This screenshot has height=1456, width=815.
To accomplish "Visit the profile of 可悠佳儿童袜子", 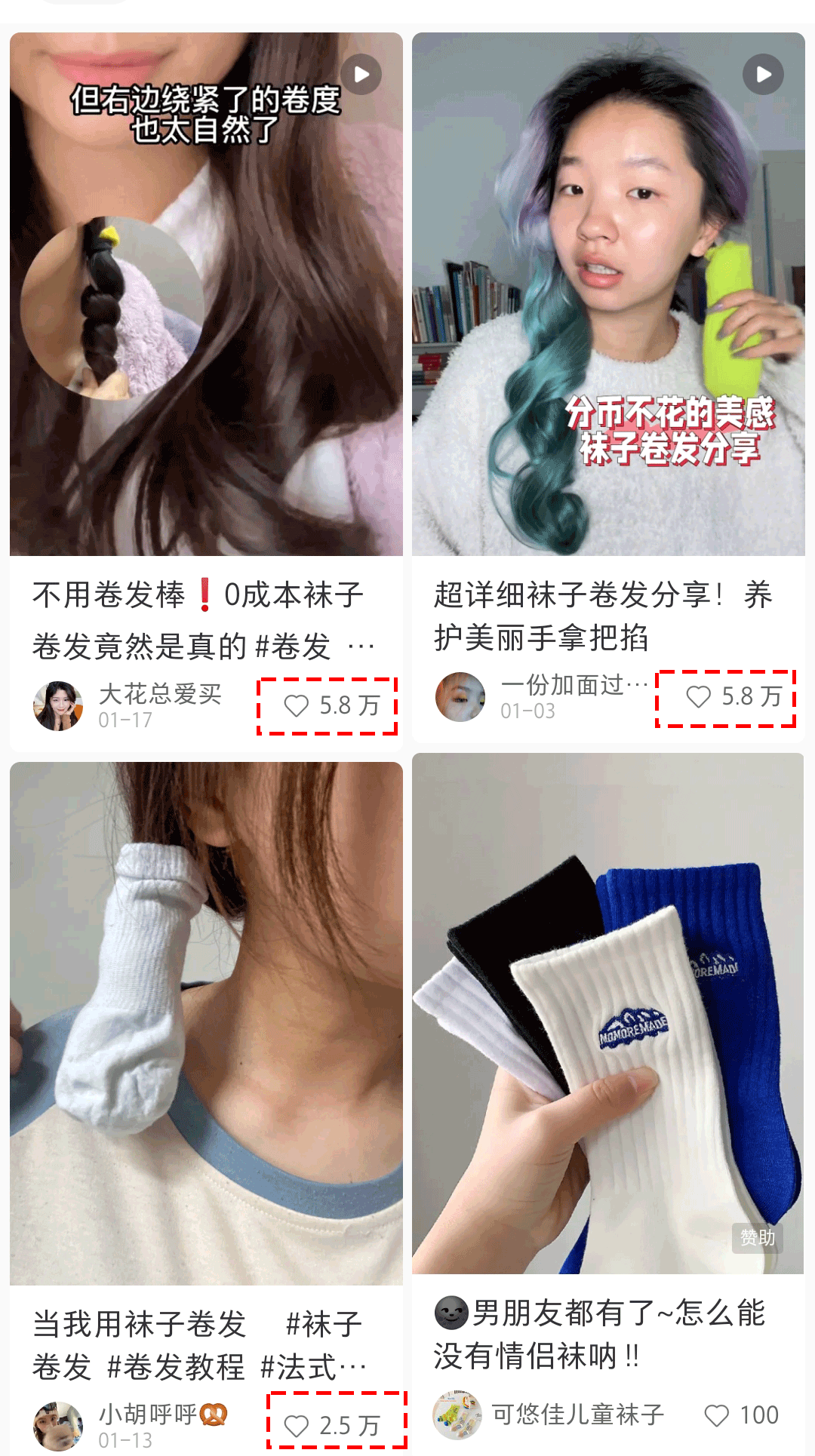I will (x=457, y=1415).
